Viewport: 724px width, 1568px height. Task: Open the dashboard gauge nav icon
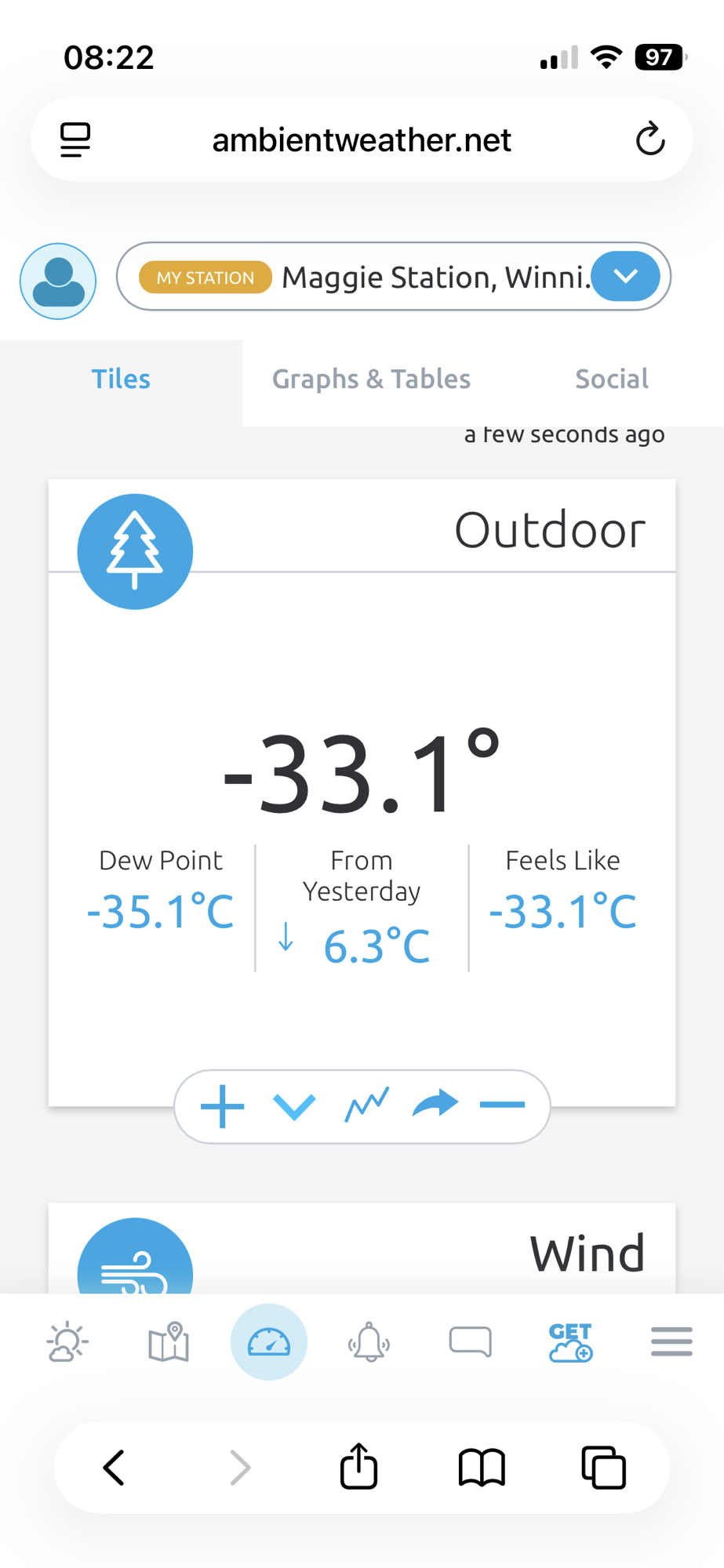268,1342
